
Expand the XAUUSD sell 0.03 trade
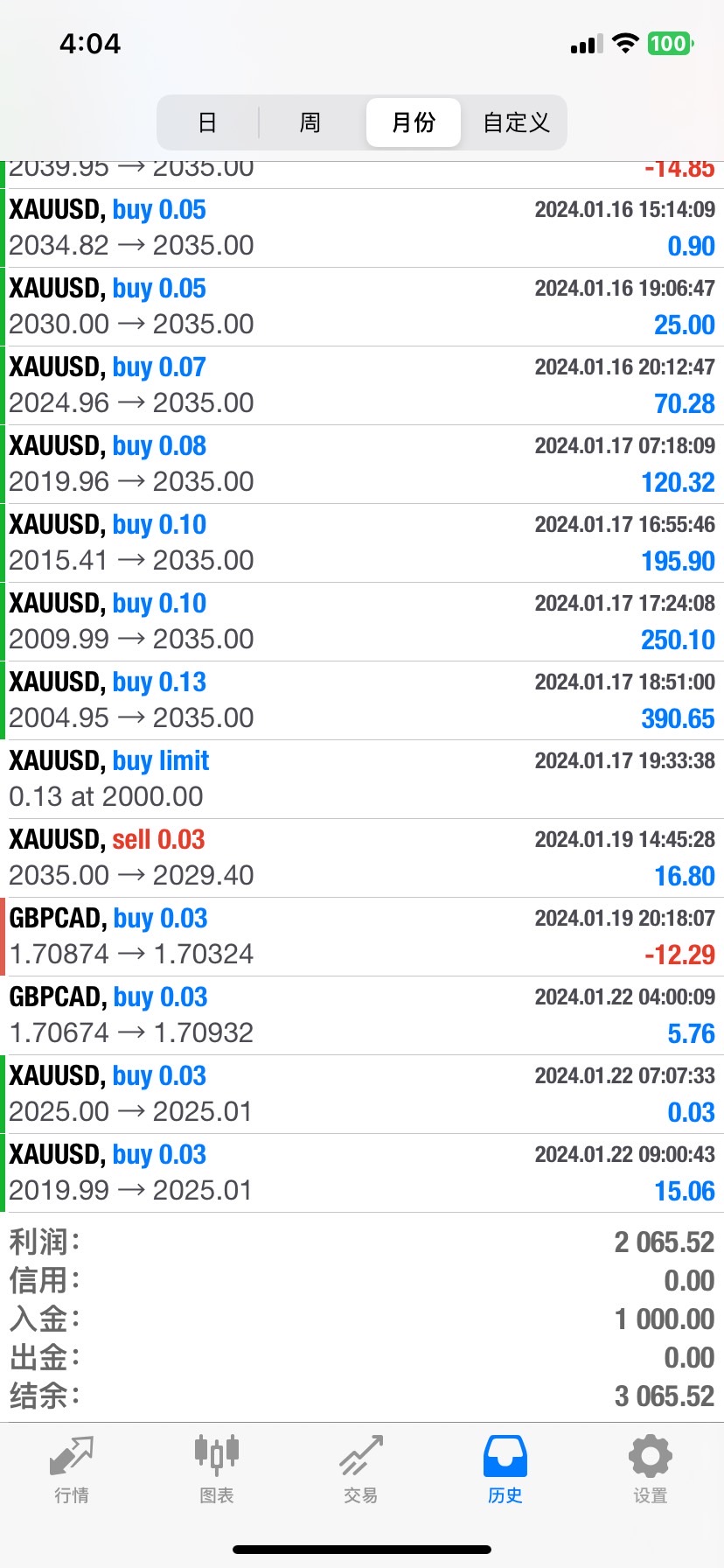point(362,857)
